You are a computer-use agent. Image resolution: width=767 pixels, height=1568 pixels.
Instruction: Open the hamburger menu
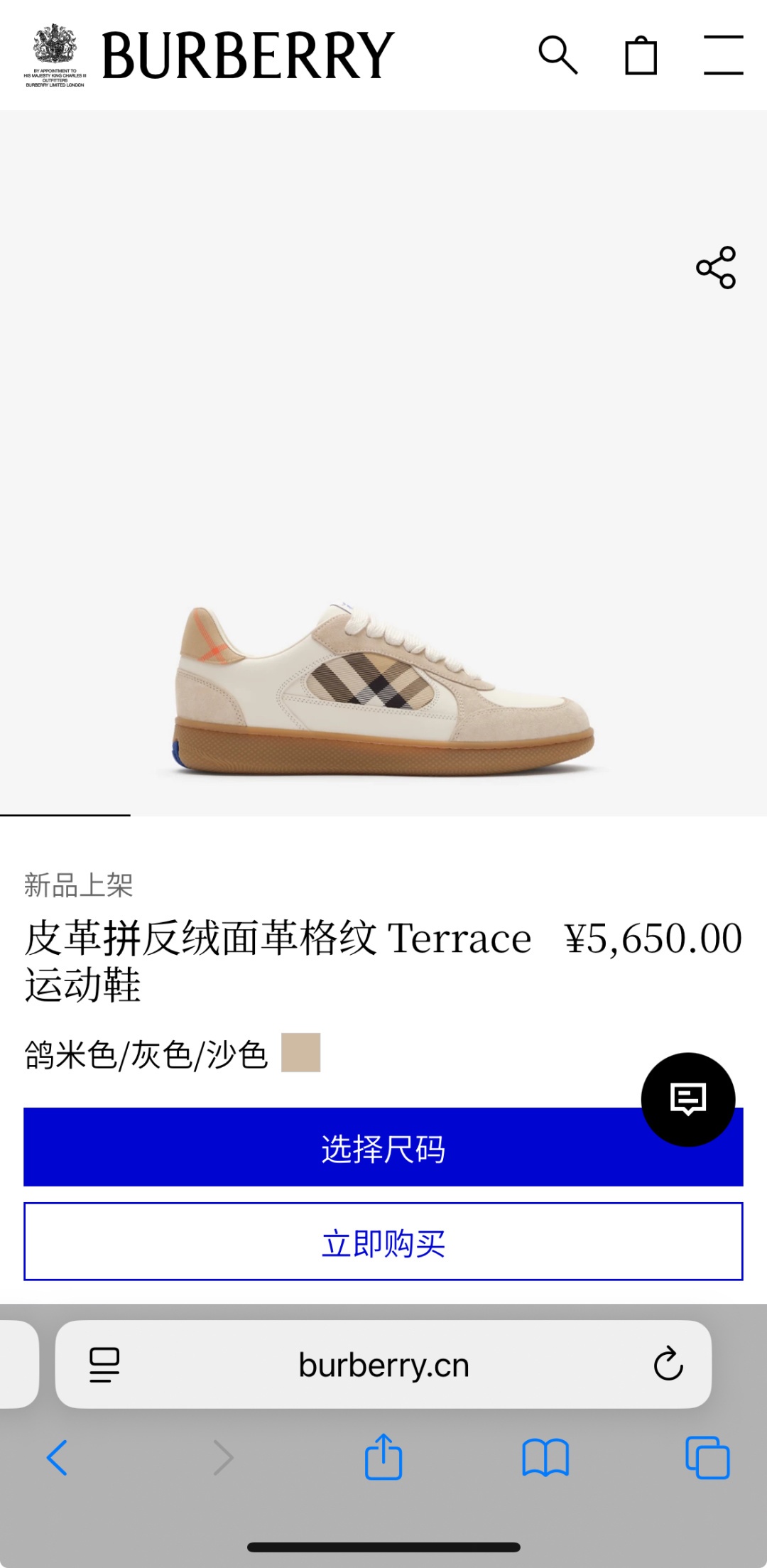click(724, 55)
